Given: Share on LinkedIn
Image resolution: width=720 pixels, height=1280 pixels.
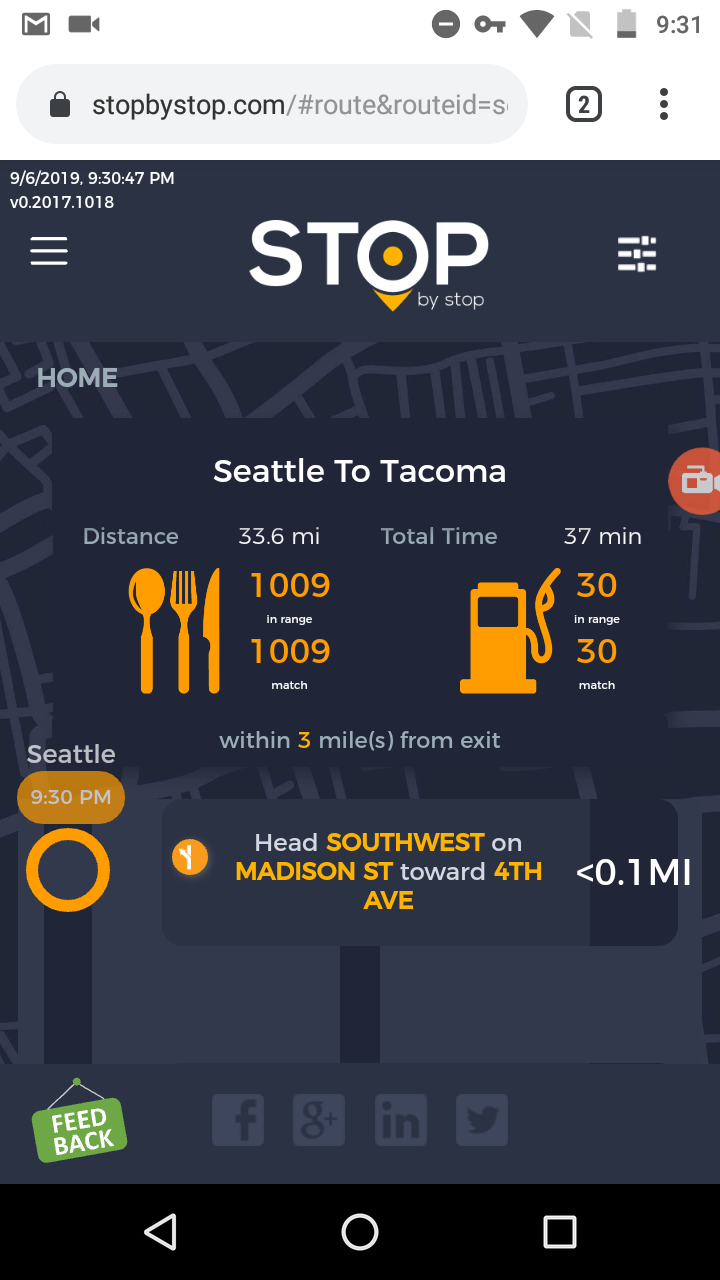Looking at the screenshot, I should click(400, 1120).
